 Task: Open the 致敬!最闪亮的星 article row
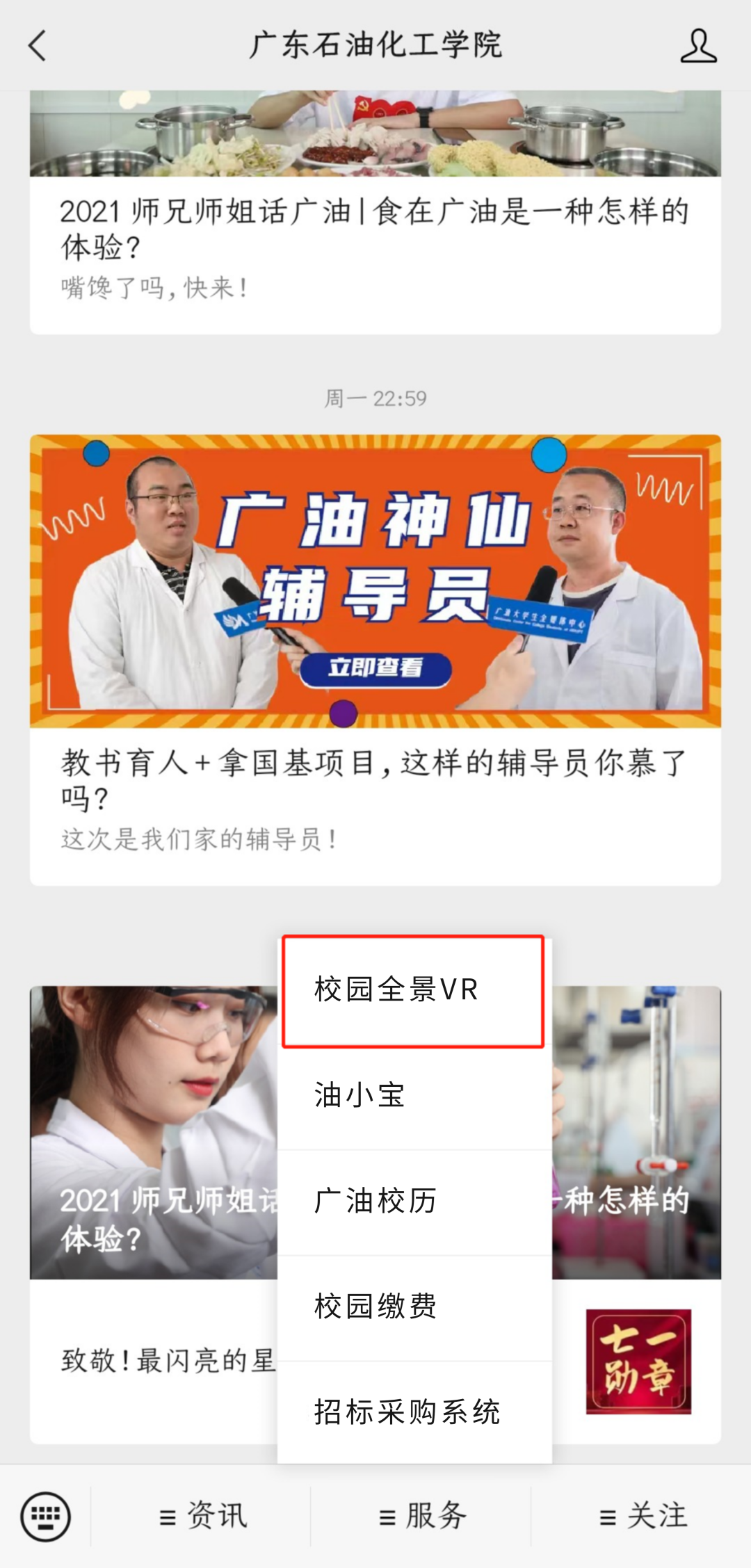(167, 1360)
